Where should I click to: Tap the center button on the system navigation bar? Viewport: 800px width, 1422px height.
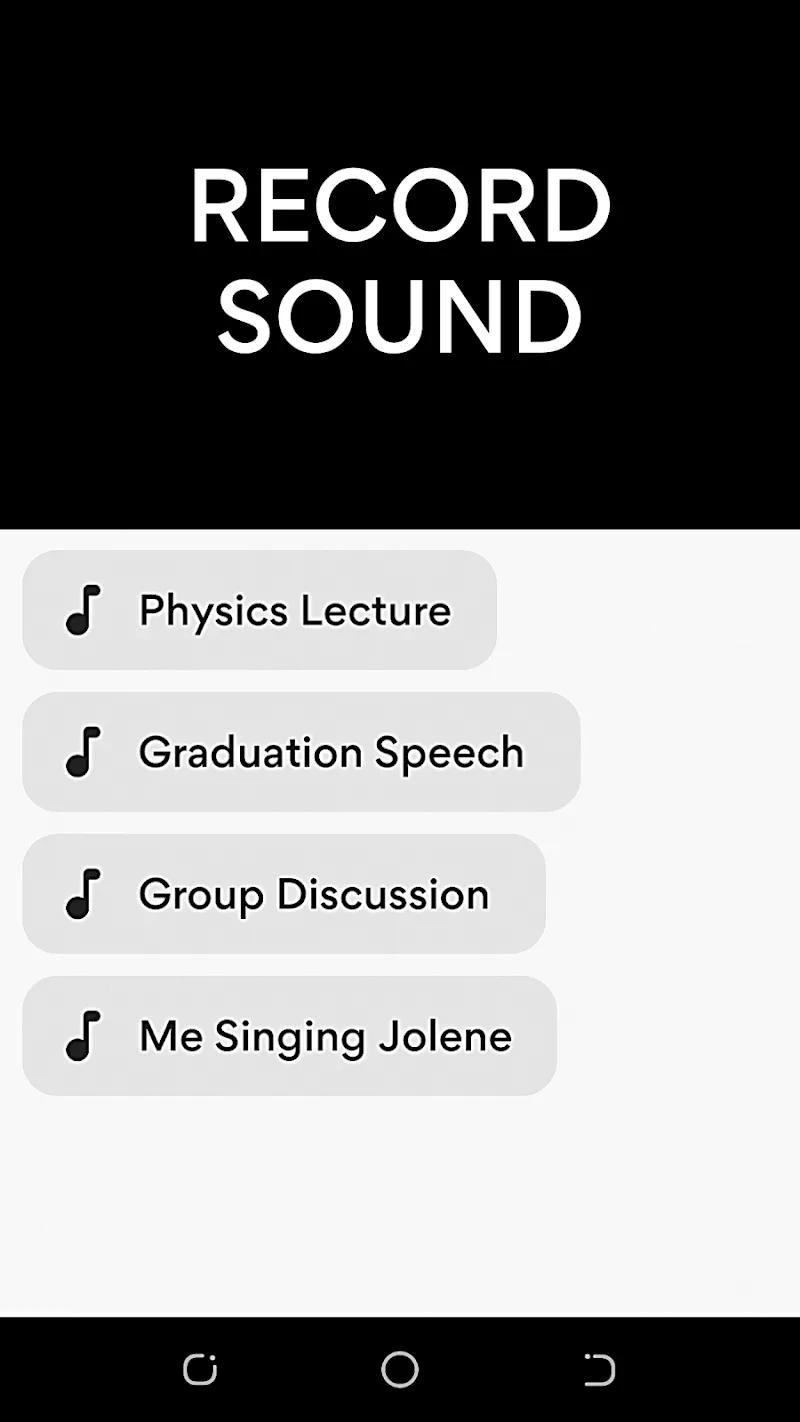[400, 1368]
